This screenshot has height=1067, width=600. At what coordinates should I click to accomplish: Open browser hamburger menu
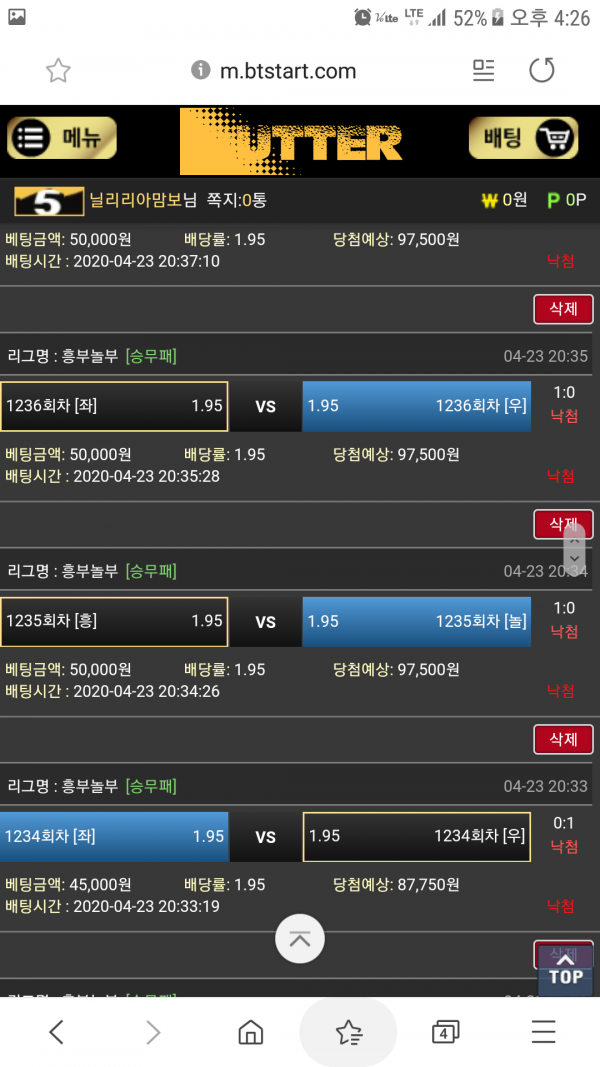pos(543,1032)
